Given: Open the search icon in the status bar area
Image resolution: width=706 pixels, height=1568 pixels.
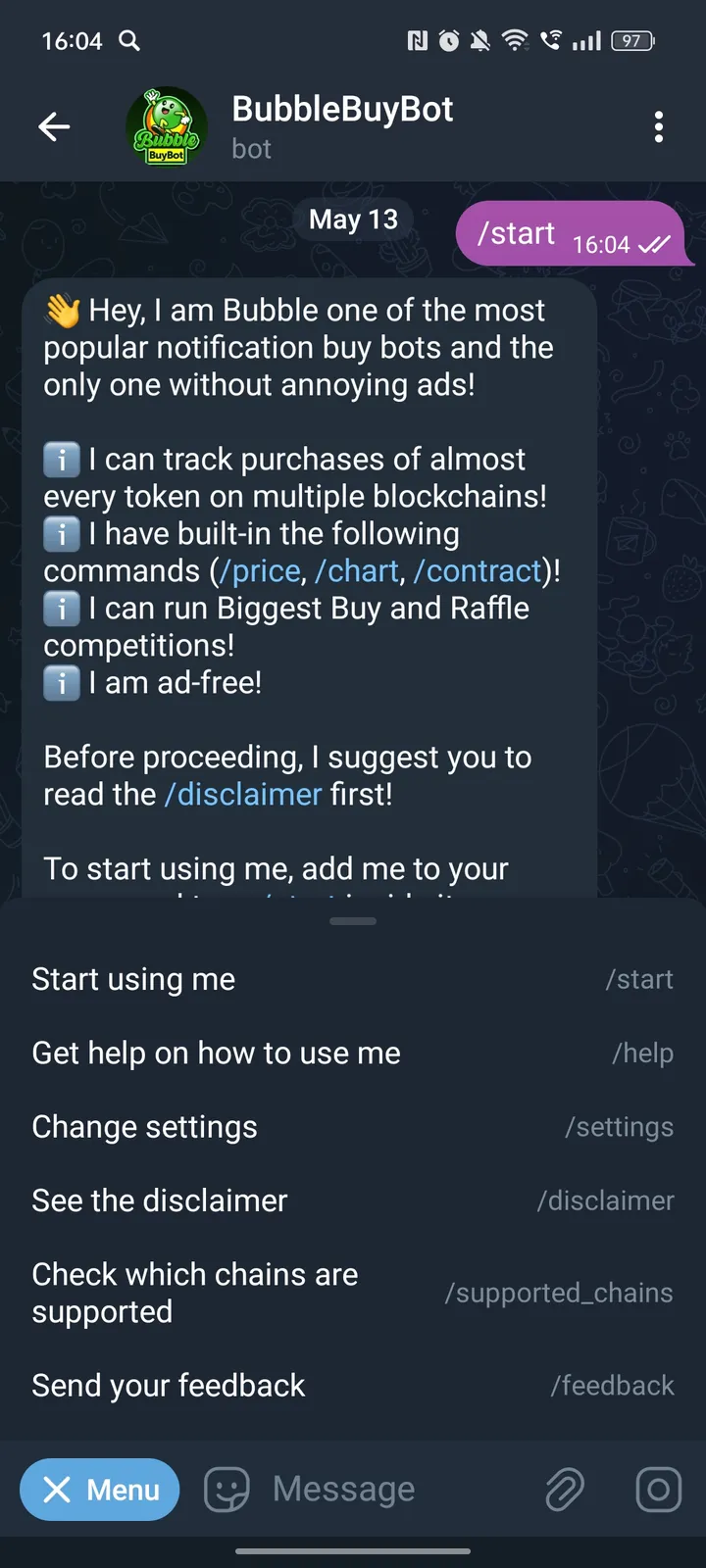Looking at the screenshot, I should 128,40.
